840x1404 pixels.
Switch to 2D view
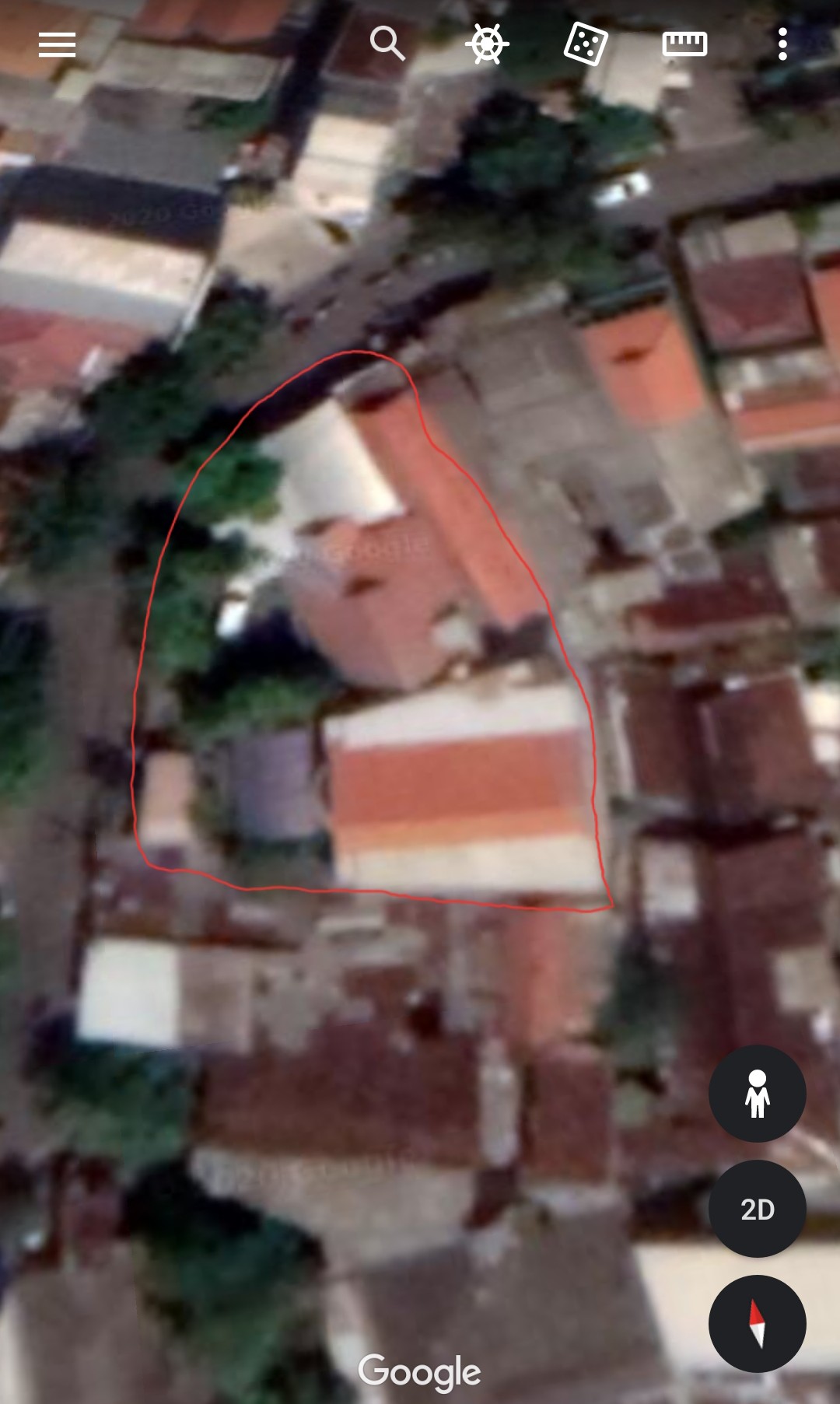click(x=757, y=1209)
